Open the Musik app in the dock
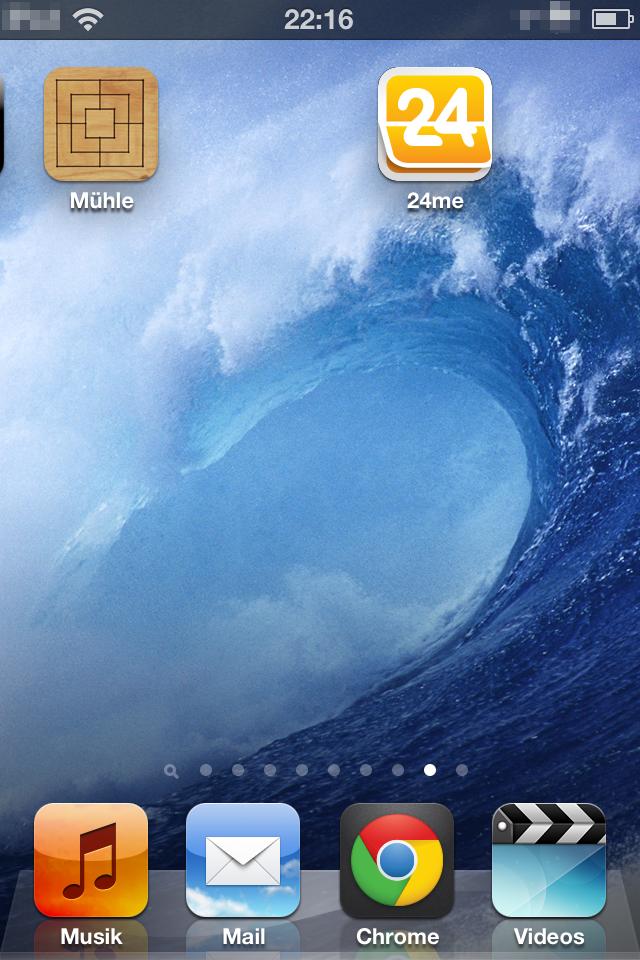Screen dimensions: 640x960 point(91,860)
